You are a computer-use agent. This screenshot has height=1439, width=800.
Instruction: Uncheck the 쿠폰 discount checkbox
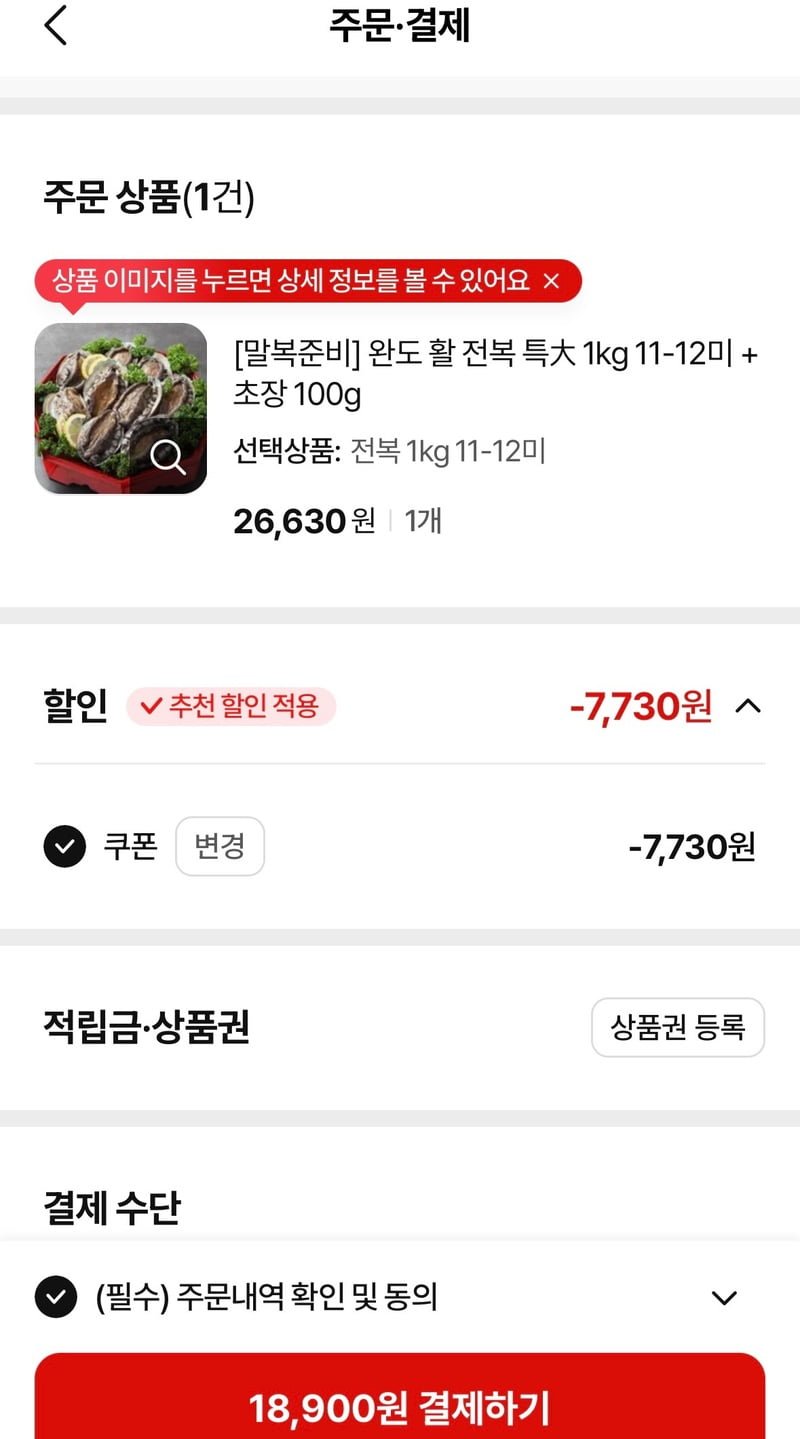click(x=65, y=847)
